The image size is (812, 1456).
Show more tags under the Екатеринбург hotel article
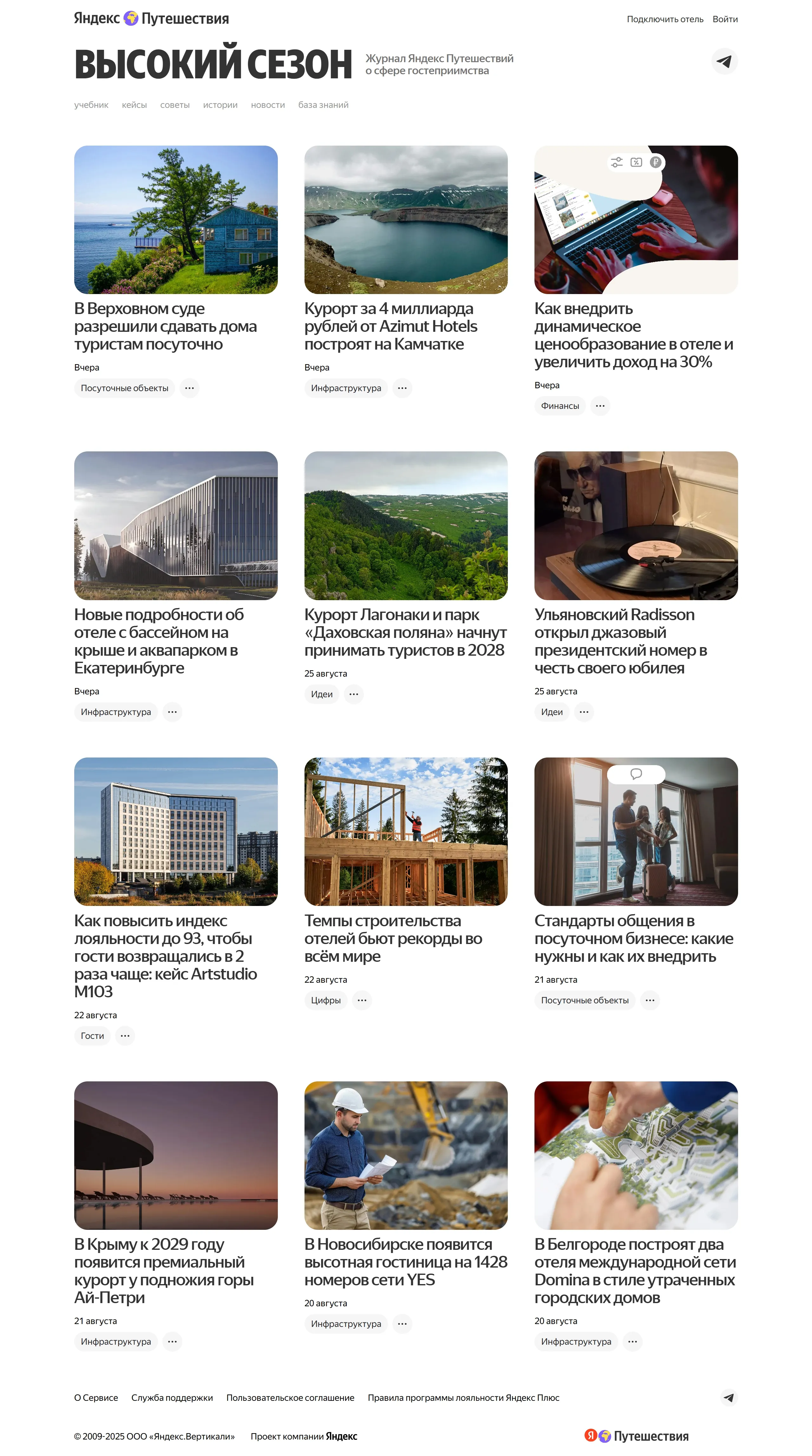click(172, 712)
